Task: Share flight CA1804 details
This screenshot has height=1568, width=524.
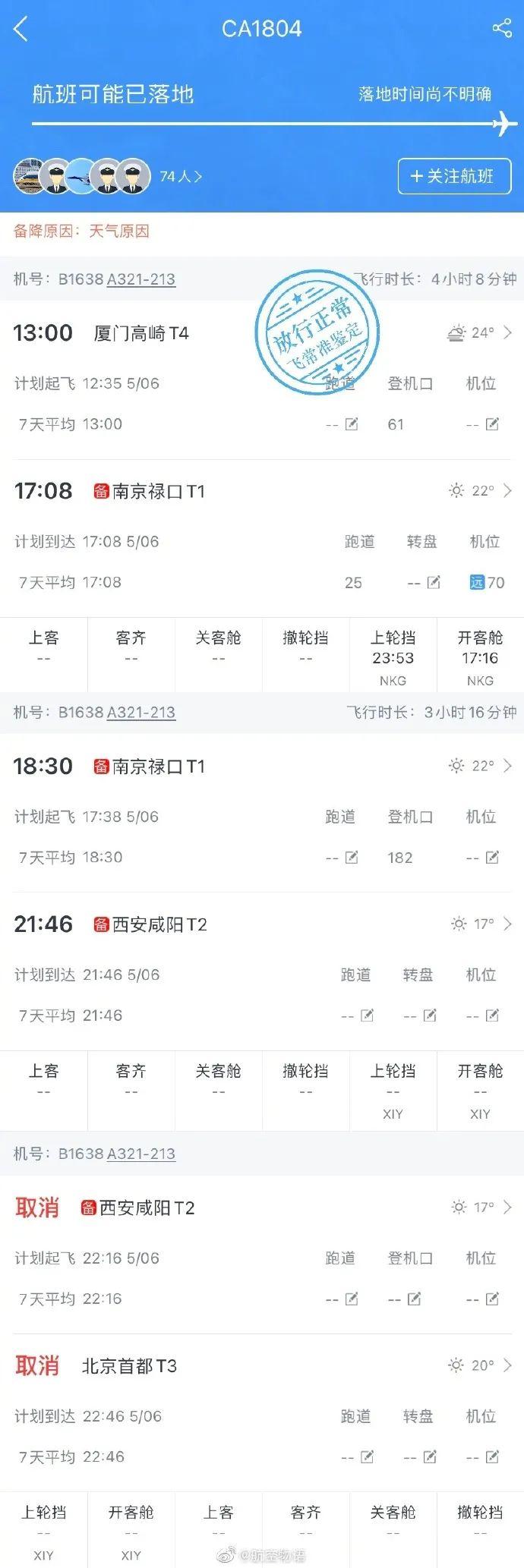Action: click(x=502, y=29)
